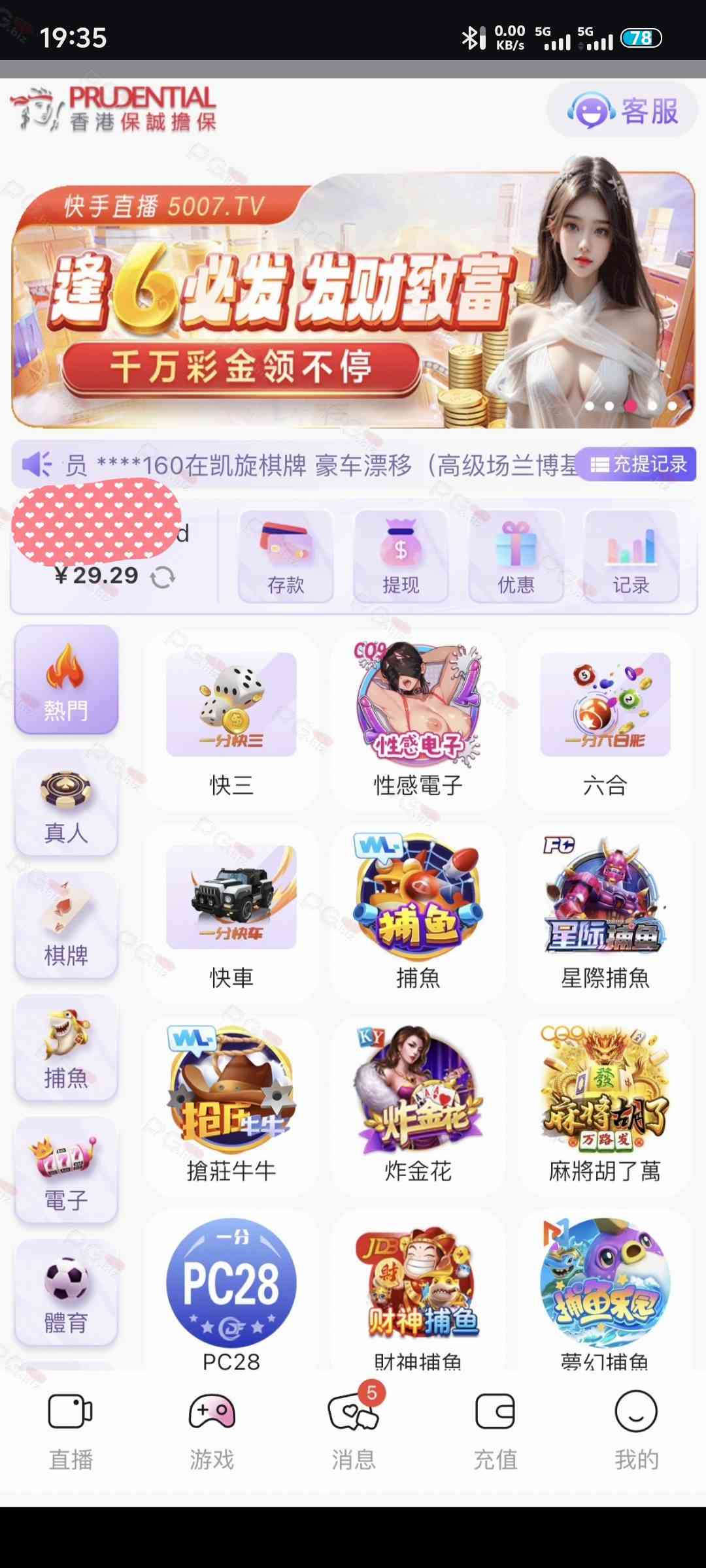The image size is (706, 1568).
Task: Switch to the 體育 category
Action: (66, 1293)
